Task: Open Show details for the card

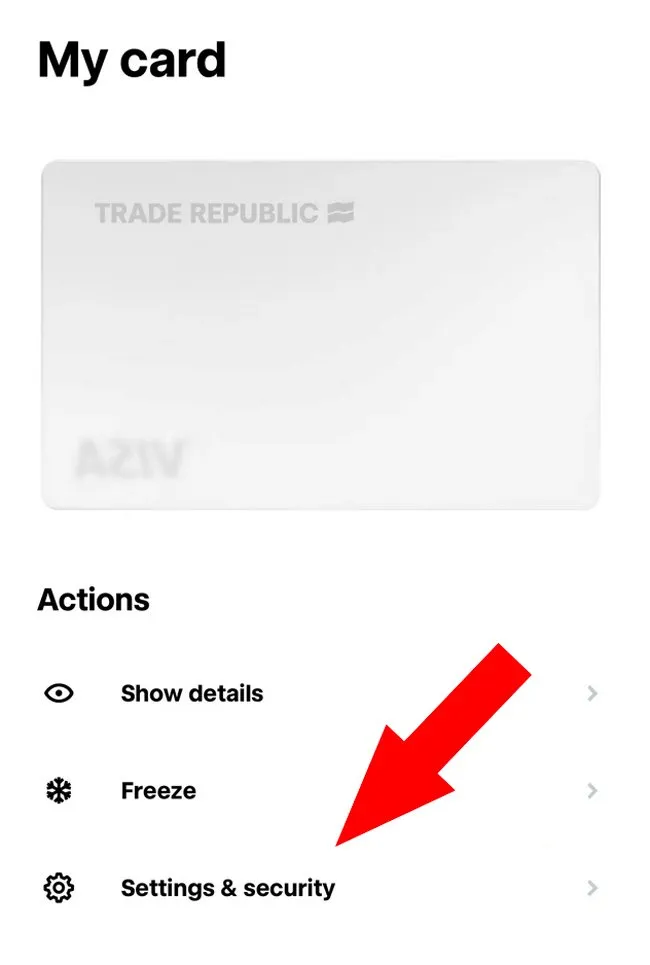Action: (x=192, y=693)
